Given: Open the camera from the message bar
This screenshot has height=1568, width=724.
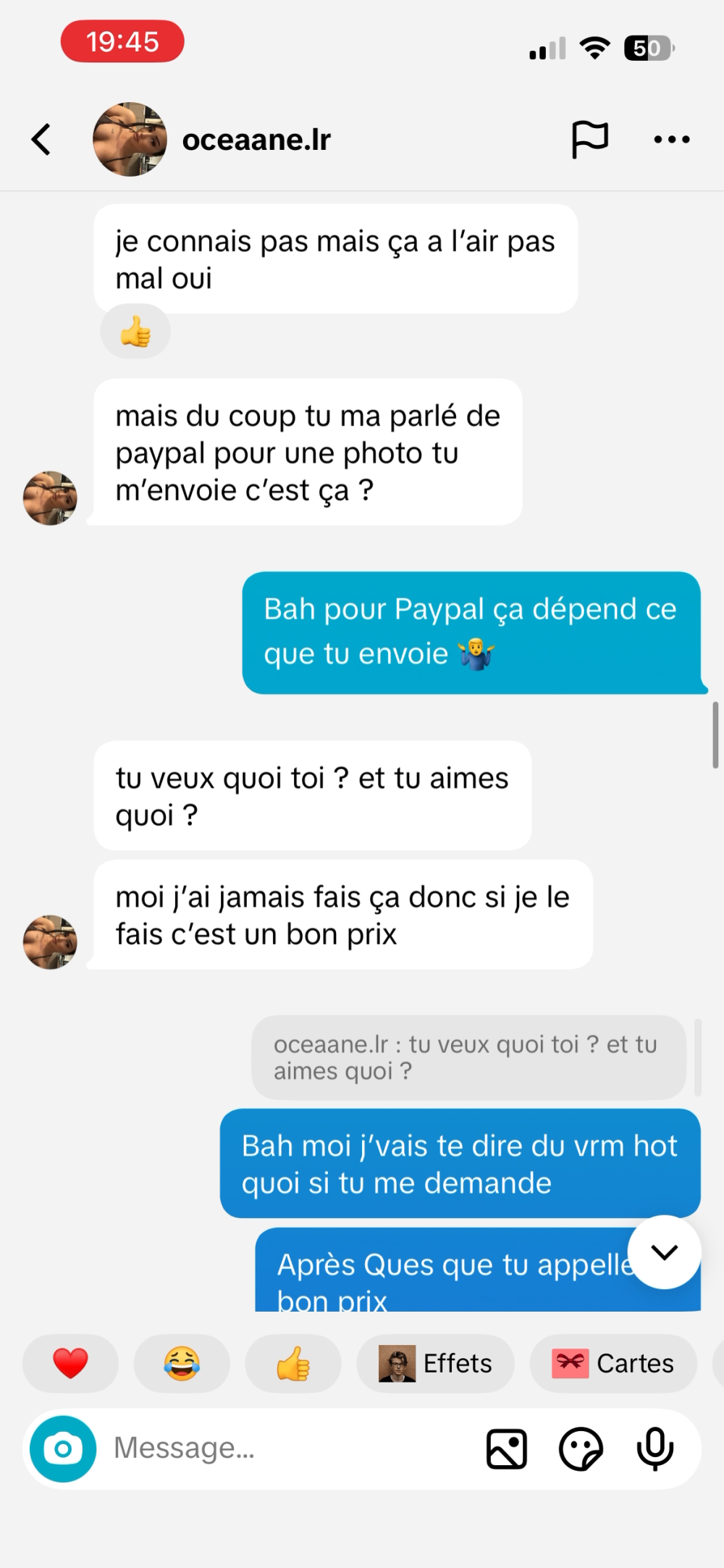Looking at the screenshot, I should tap(63, 1449).
